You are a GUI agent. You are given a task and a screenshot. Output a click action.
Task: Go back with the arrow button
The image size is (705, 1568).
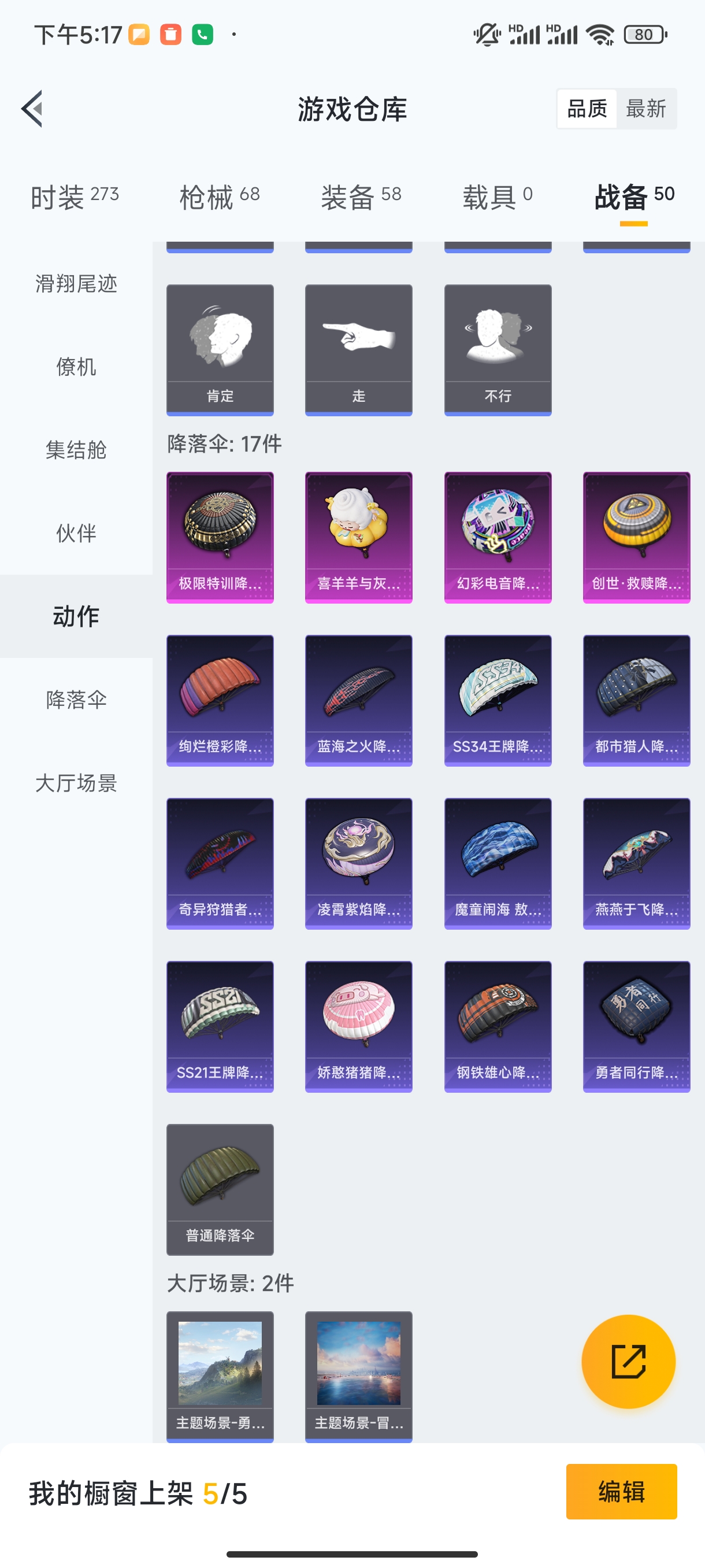tap(32, 109)
